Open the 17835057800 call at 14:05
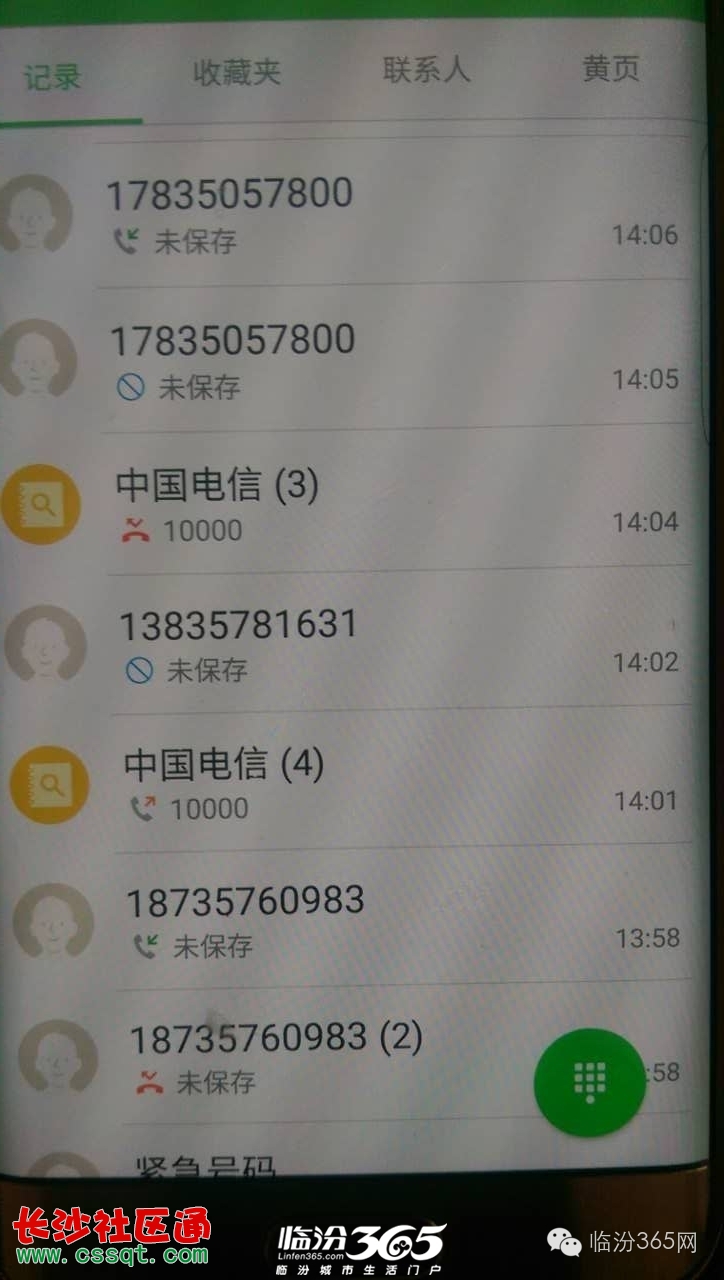 click(x=348, y=358)
